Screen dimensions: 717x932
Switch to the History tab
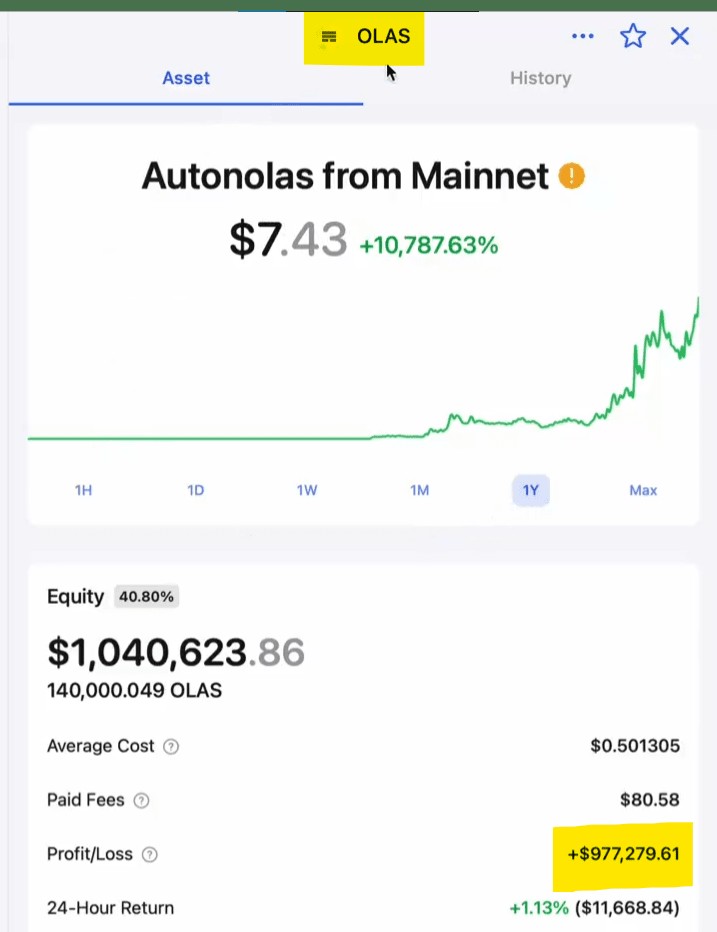[x=540, y=78]
